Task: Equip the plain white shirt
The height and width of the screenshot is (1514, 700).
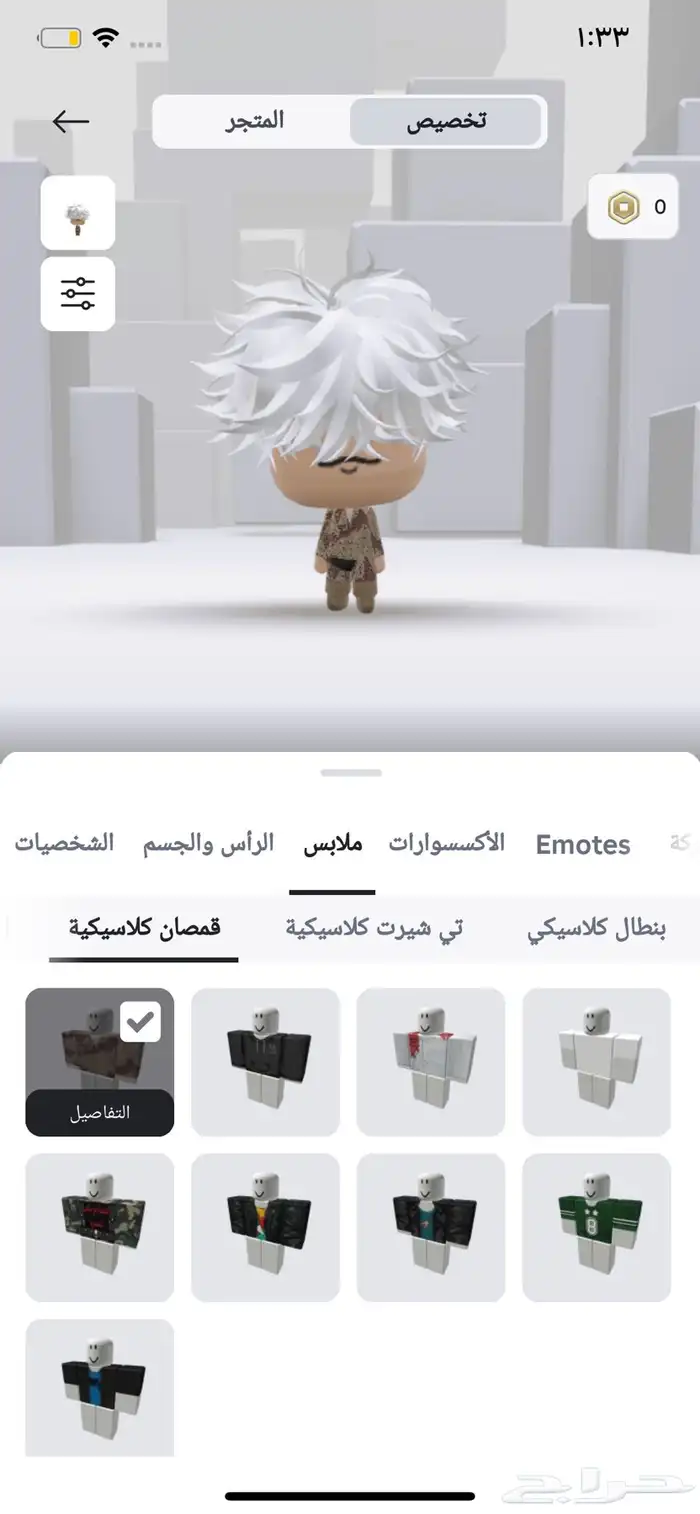Action: point(596,1062)
